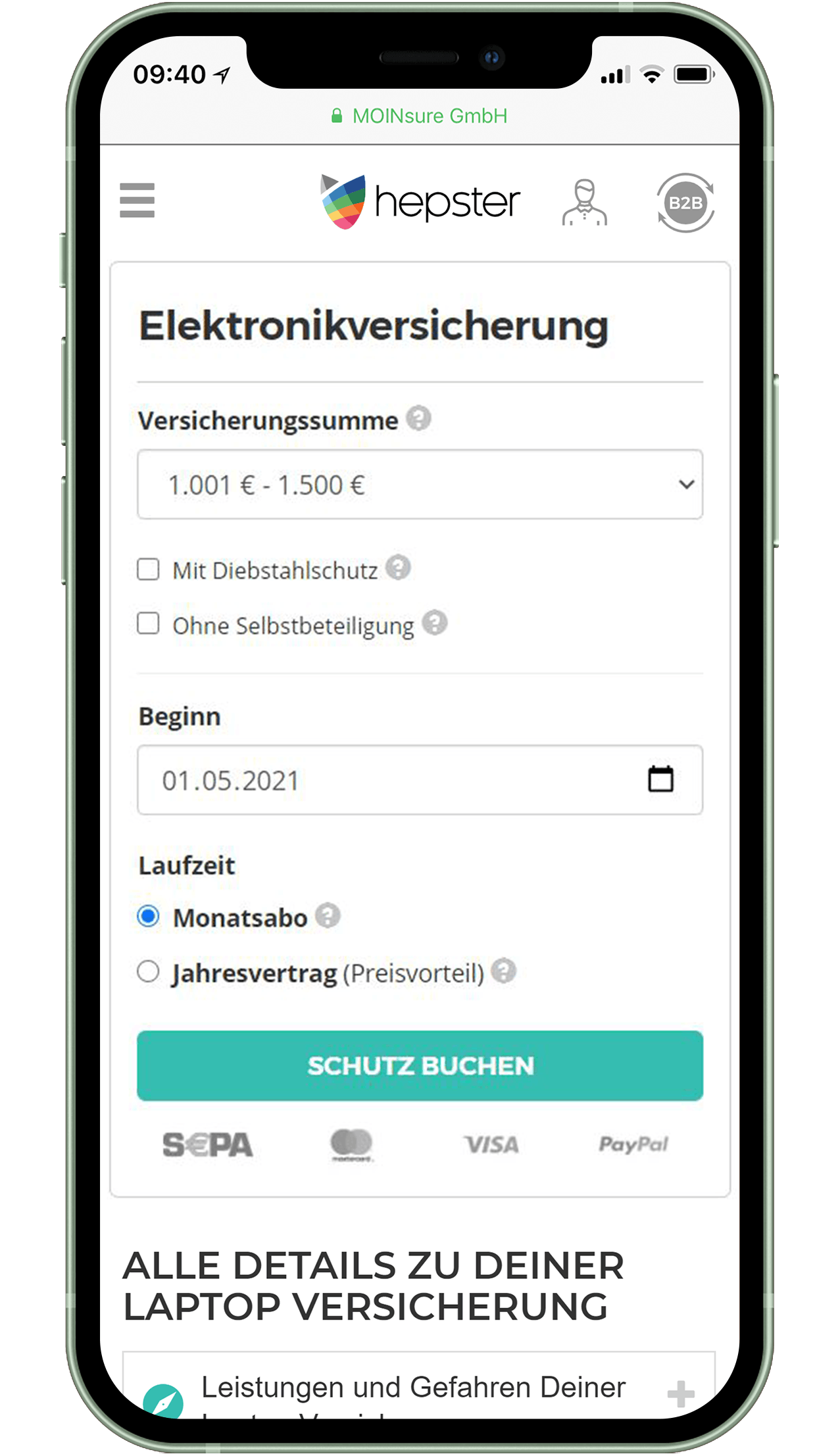Tap the SCHUTZ BUCHEN button
The image size is (840, 1456).
(x=420, y=1065)
